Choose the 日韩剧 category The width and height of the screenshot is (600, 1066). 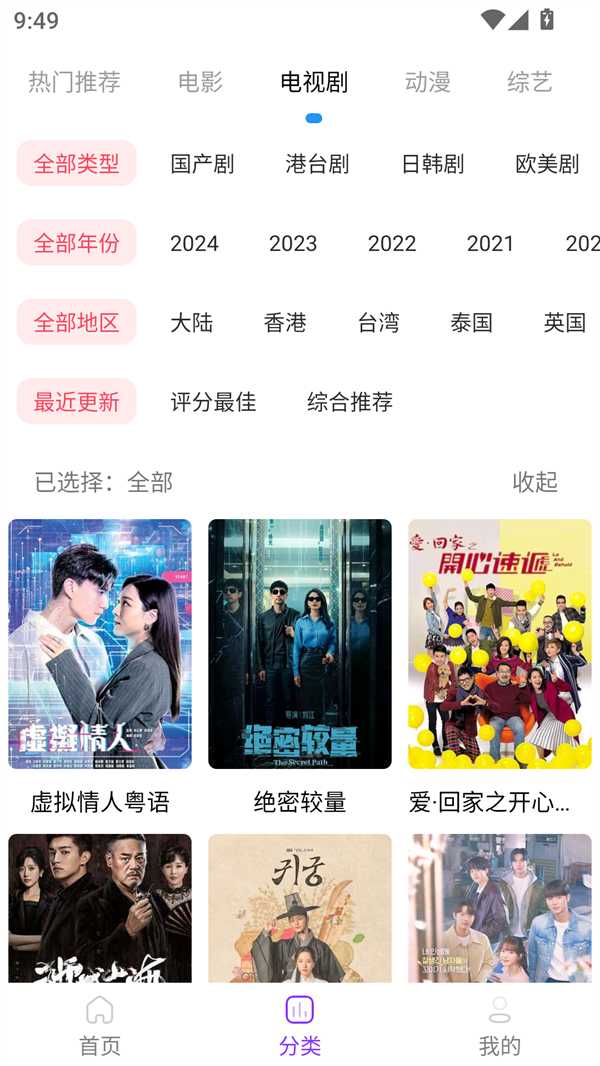tap(432, 164)
